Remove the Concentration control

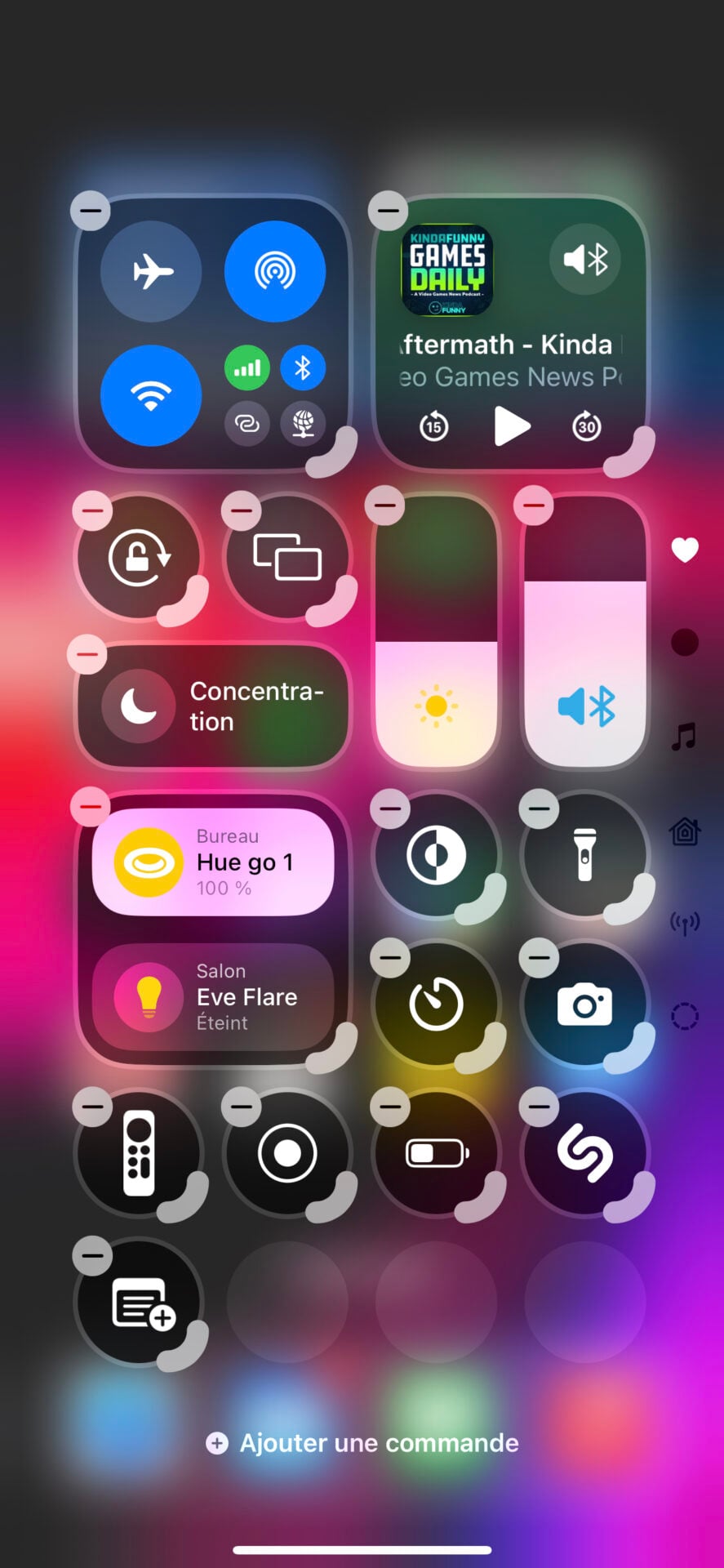pos(91,654)
